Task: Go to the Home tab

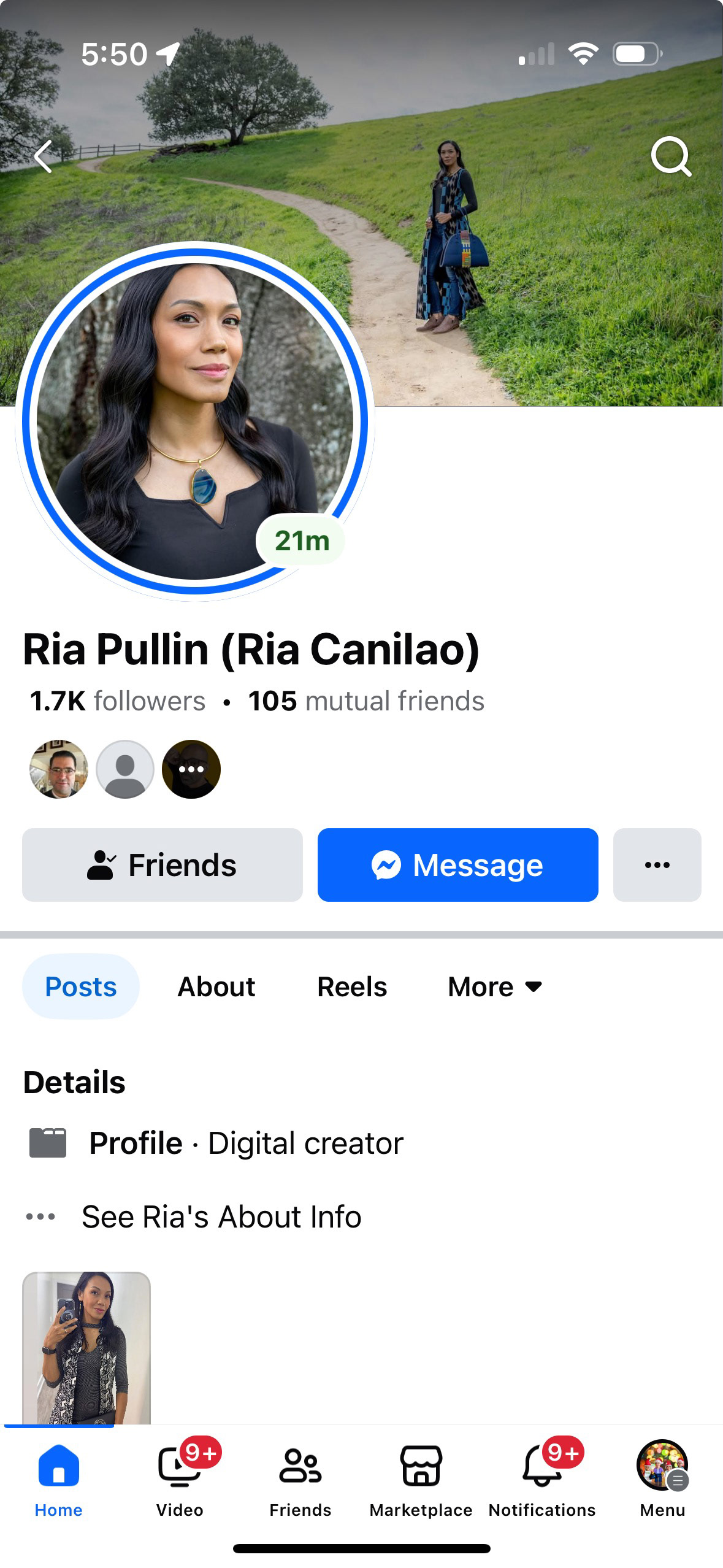Action: pyautogui.click(x=59, y=1478)
